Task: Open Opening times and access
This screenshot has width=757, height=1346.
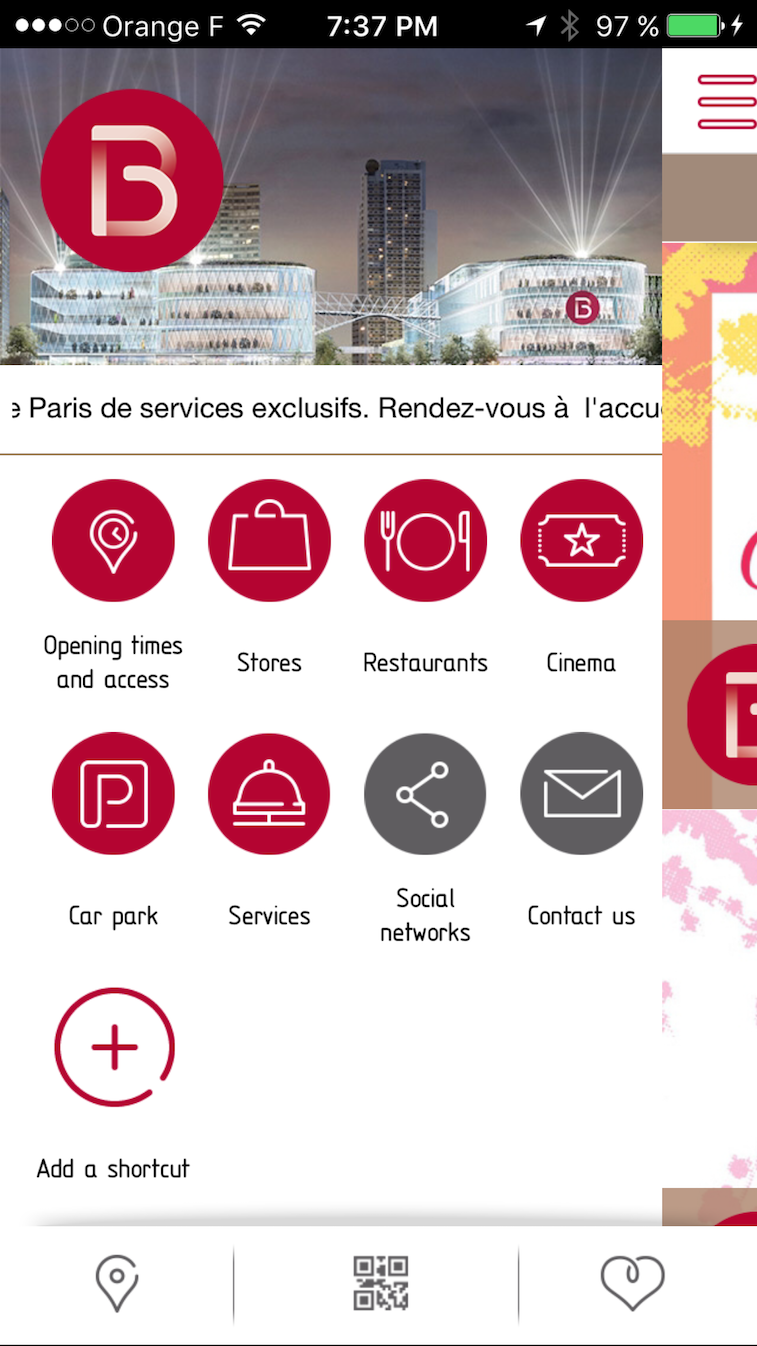Action: point(113,540)
